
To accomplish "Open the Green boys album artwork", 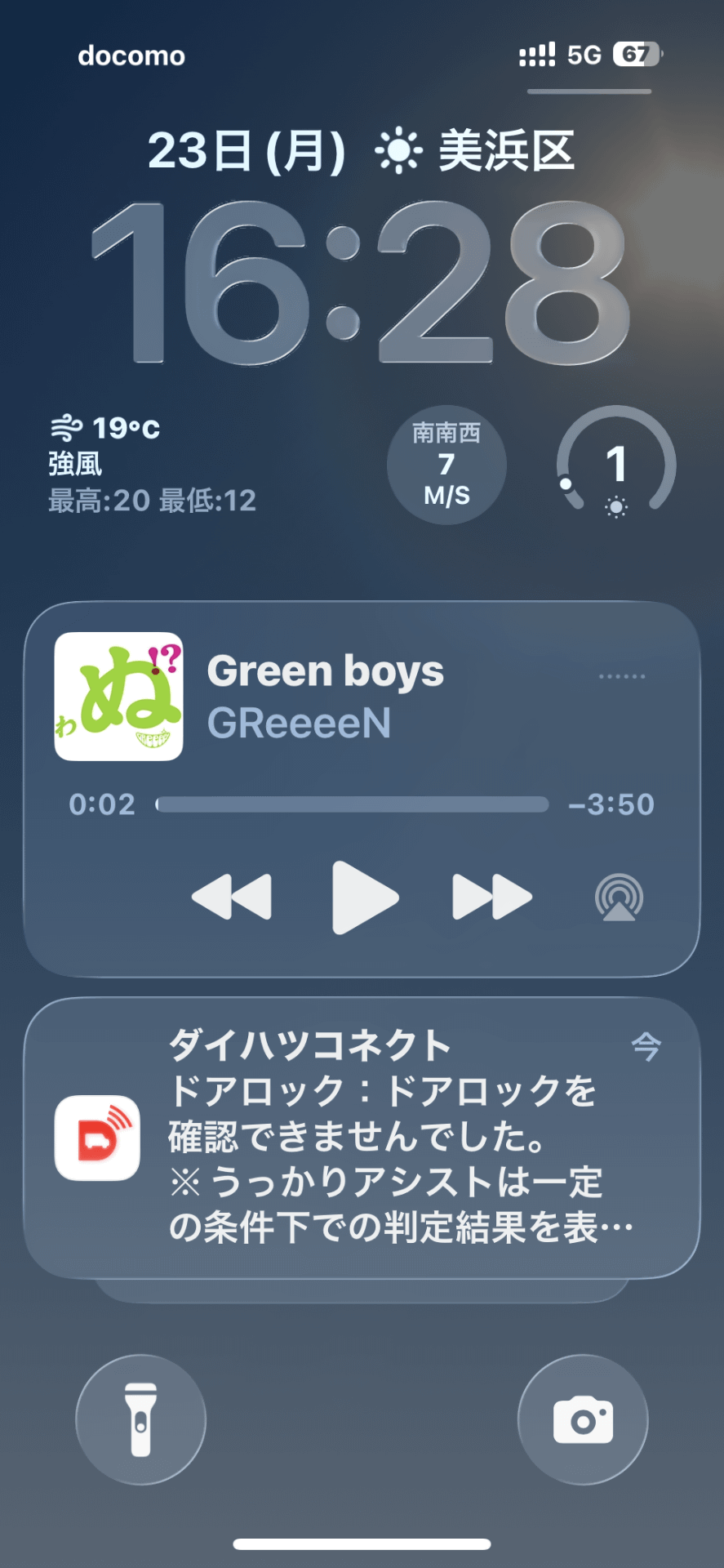I will click(119, 697).
